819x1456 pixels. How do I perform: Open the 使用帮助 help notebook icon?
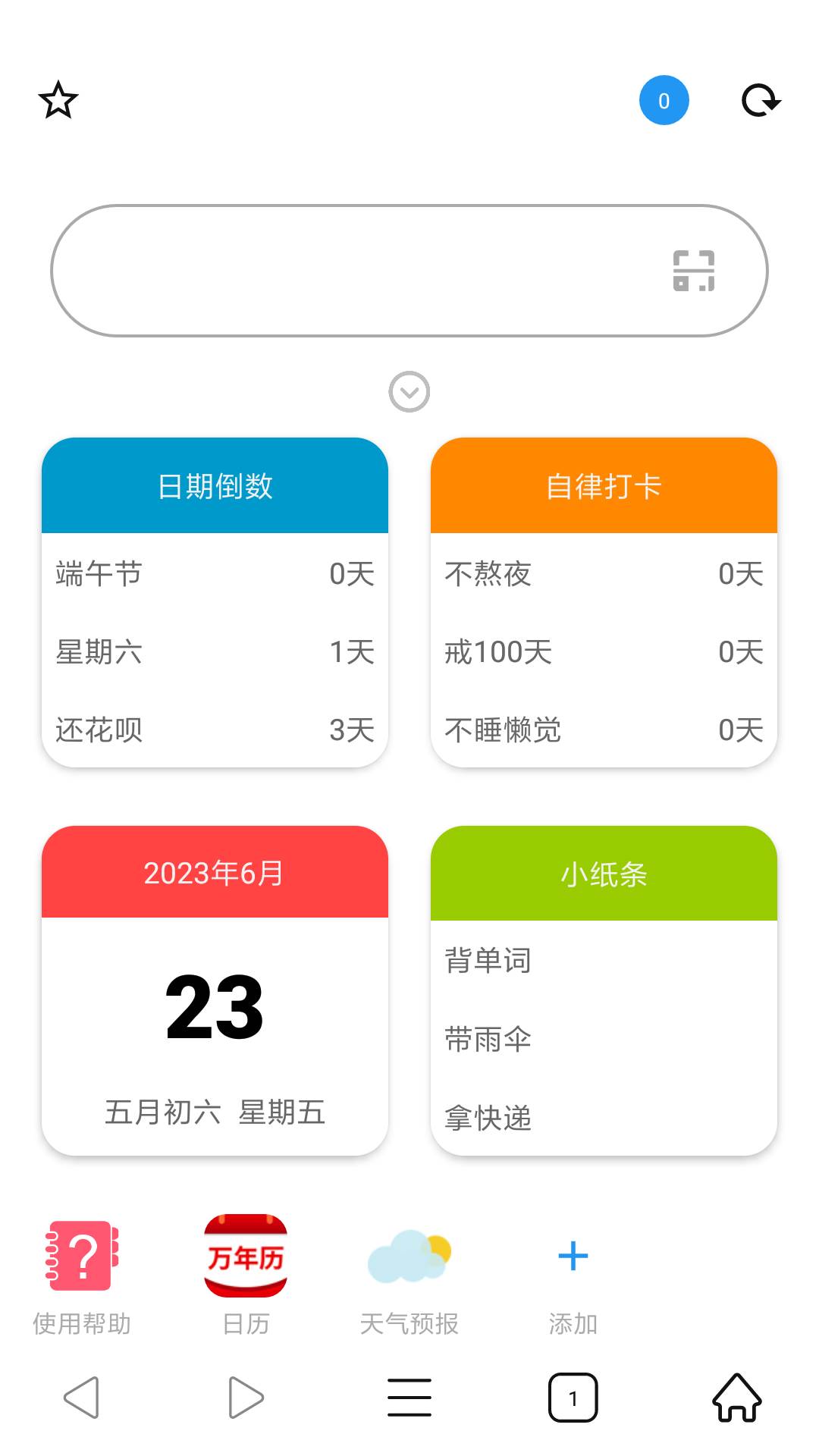pyautogui.click(x=80, y=1256)
